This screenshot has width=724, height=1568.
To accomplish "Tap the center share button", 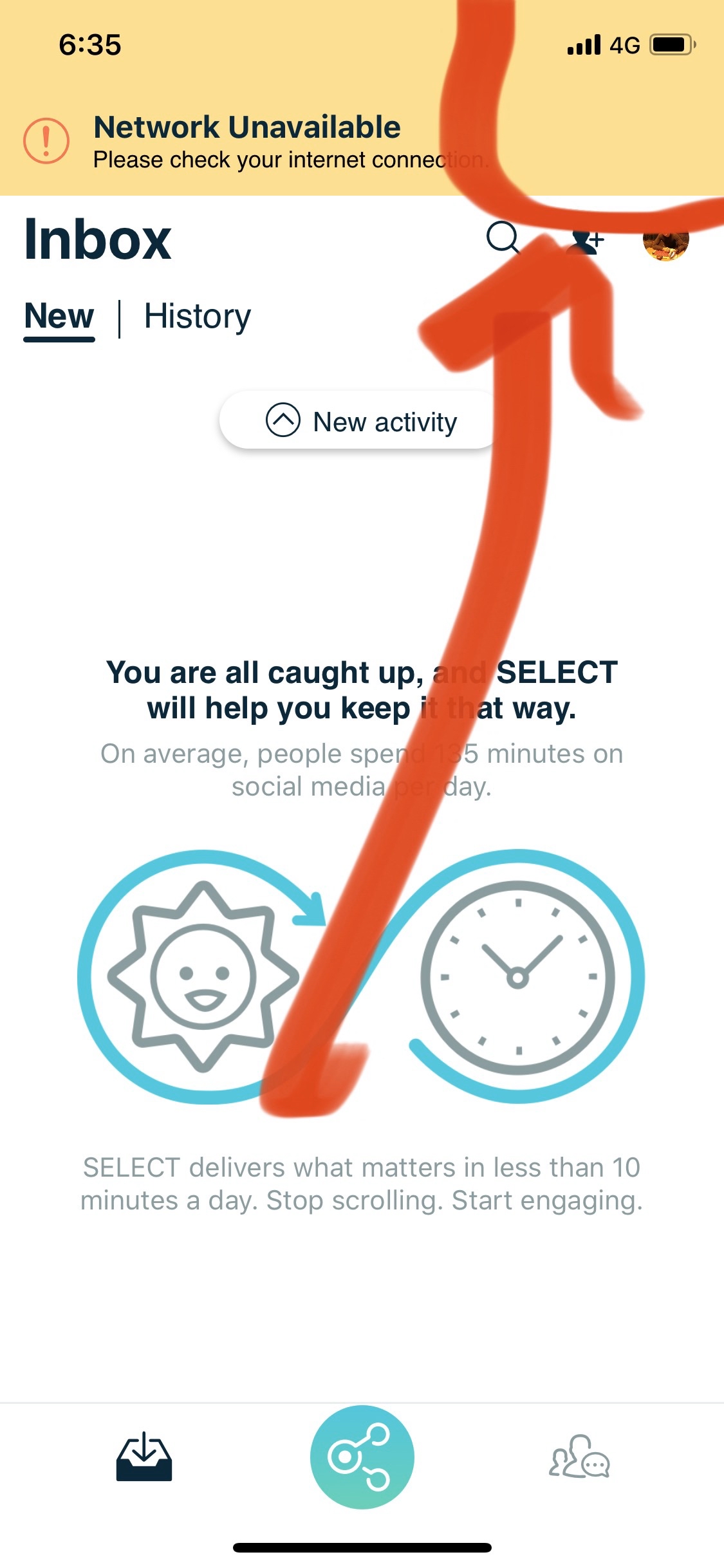I will coord(362,1457).
